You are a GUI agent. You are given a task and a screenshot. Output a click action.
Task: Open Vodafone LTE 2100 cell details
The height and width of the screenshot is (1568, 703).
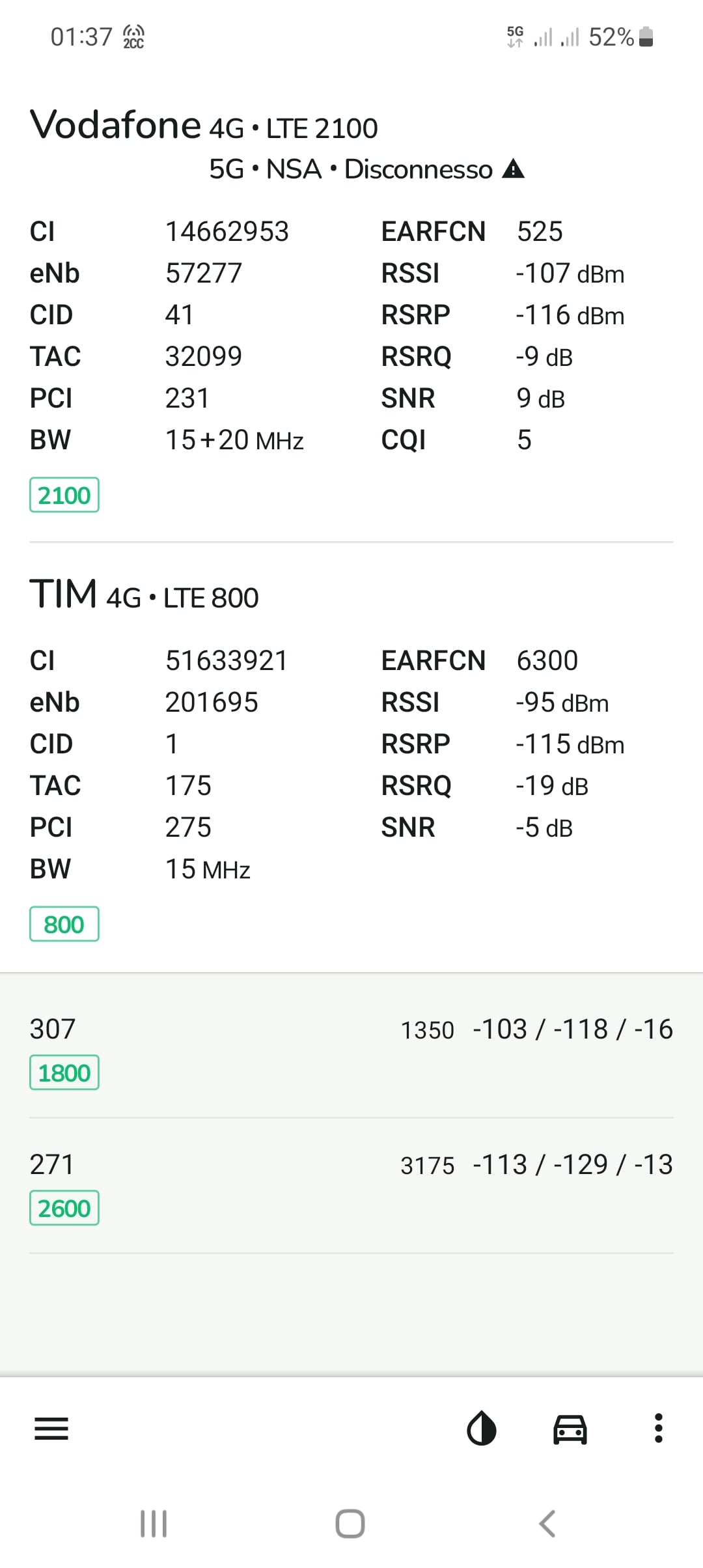pyautogui.click(x=351, y=311)
